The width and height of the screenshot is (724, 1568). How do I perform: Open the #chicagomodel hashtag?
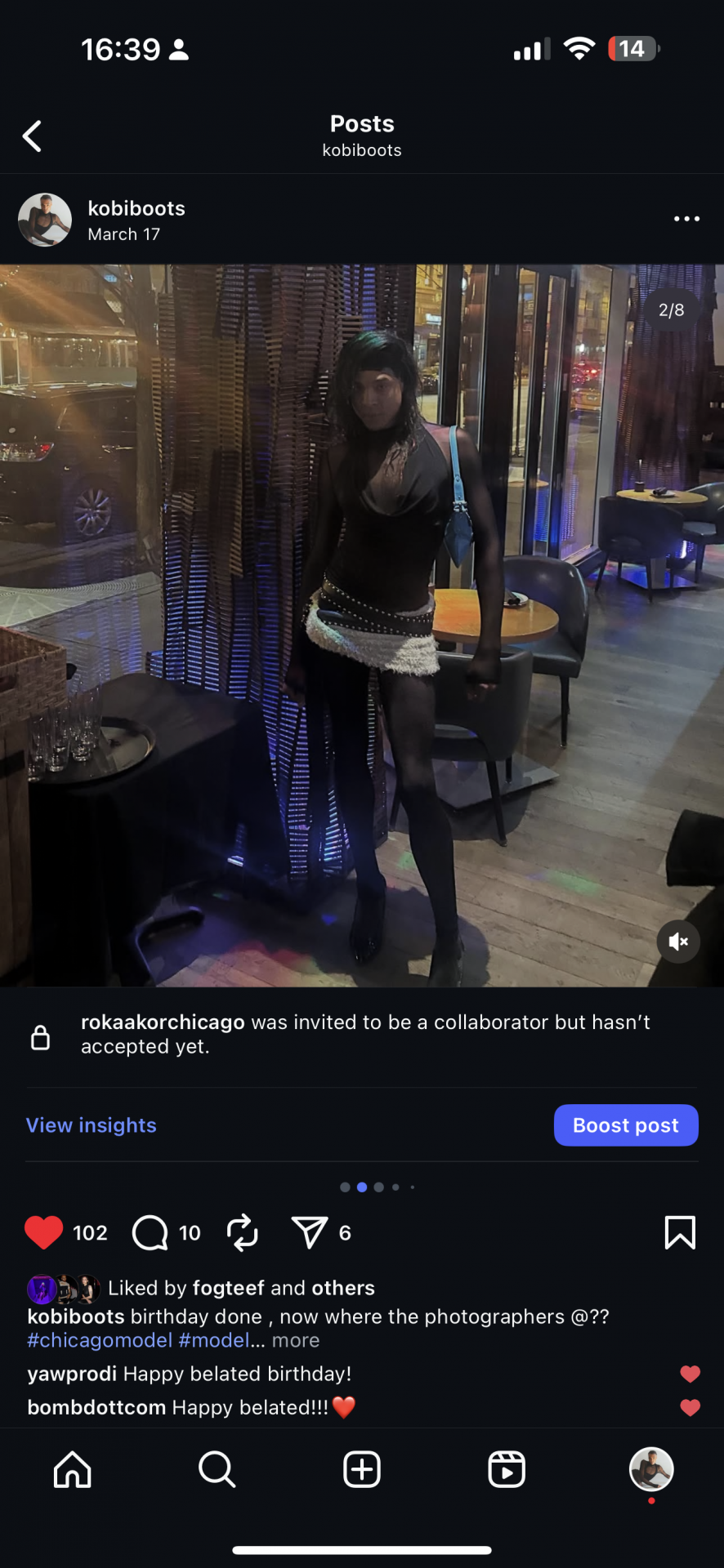click(100, 1340)
